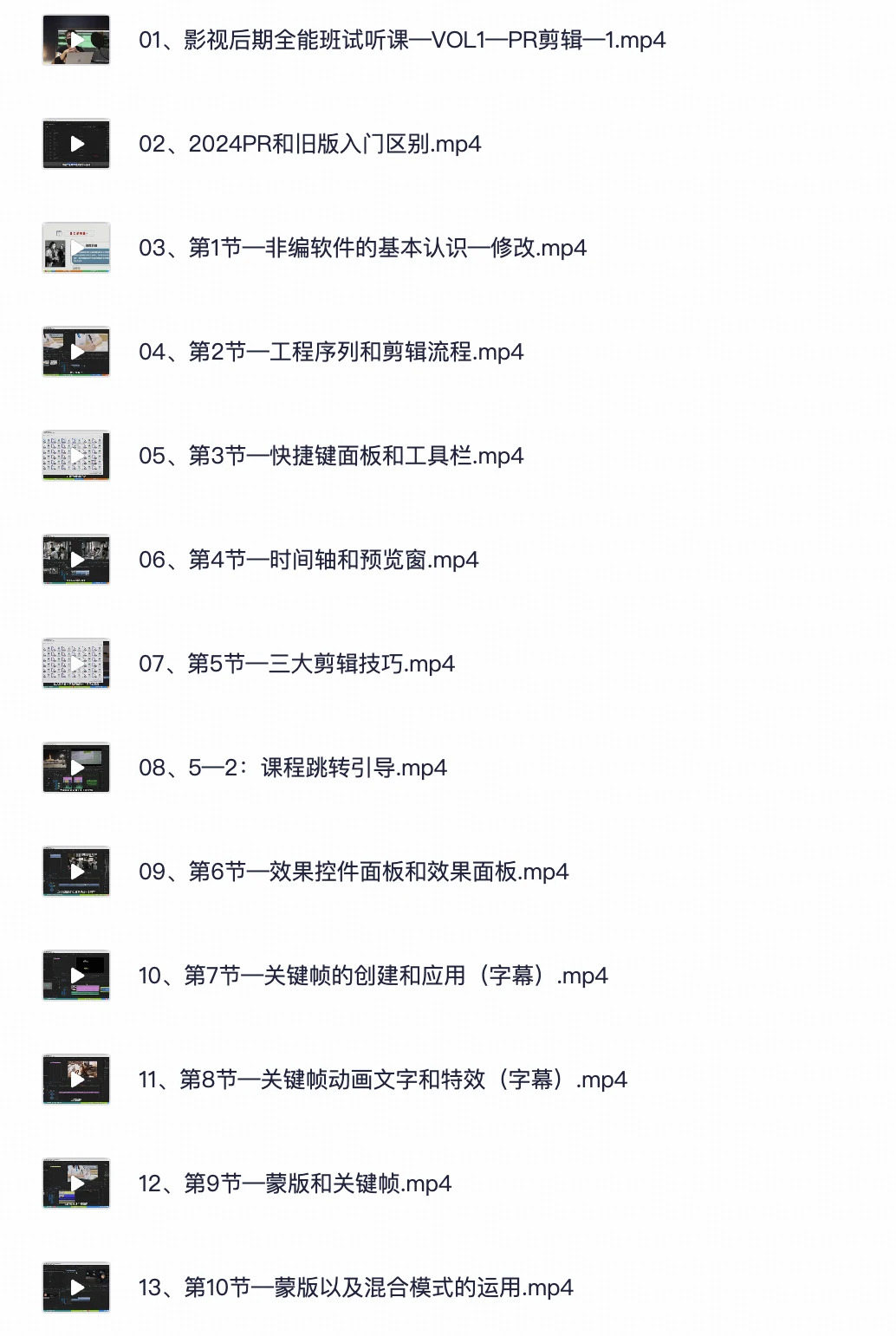The width and height of the screenshot is (896, 1336).
Task: Play 06、第4节 时间轴和预览窗.mp4
Action: coord(76,560)
